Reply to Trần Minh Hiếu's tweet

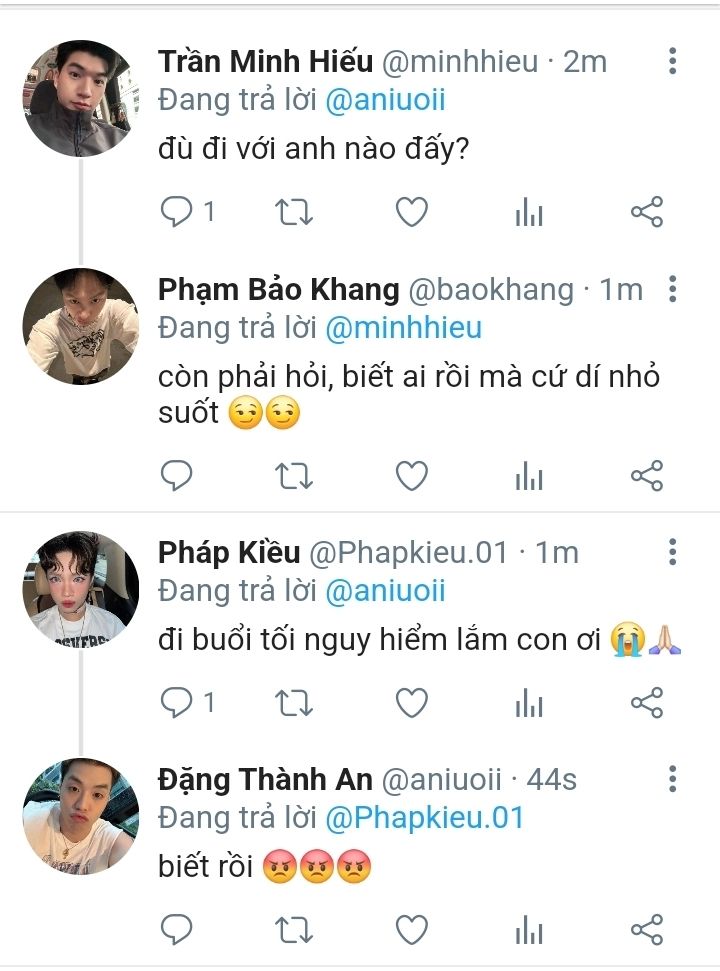pyautogui.click(x=177, y=212)
